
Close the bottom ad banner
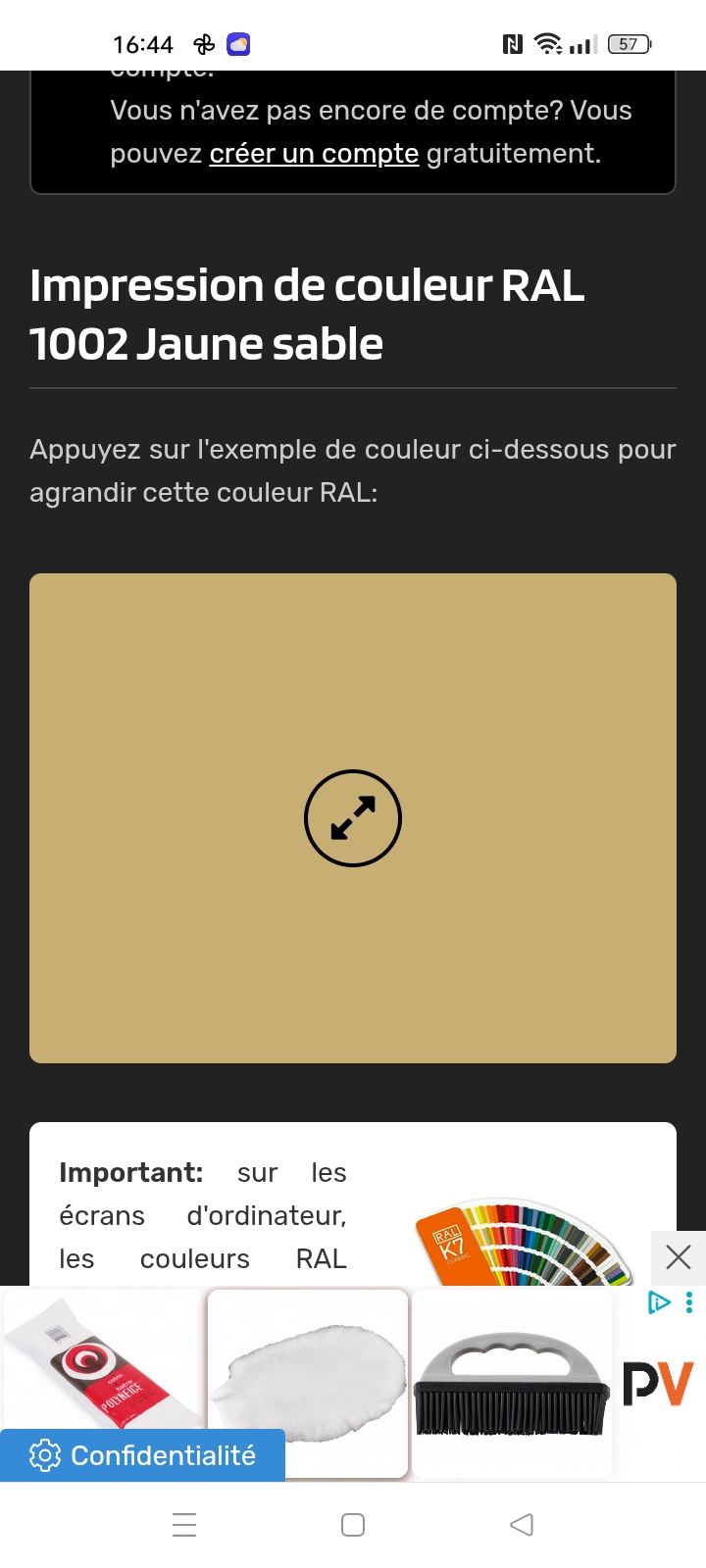679,1257
